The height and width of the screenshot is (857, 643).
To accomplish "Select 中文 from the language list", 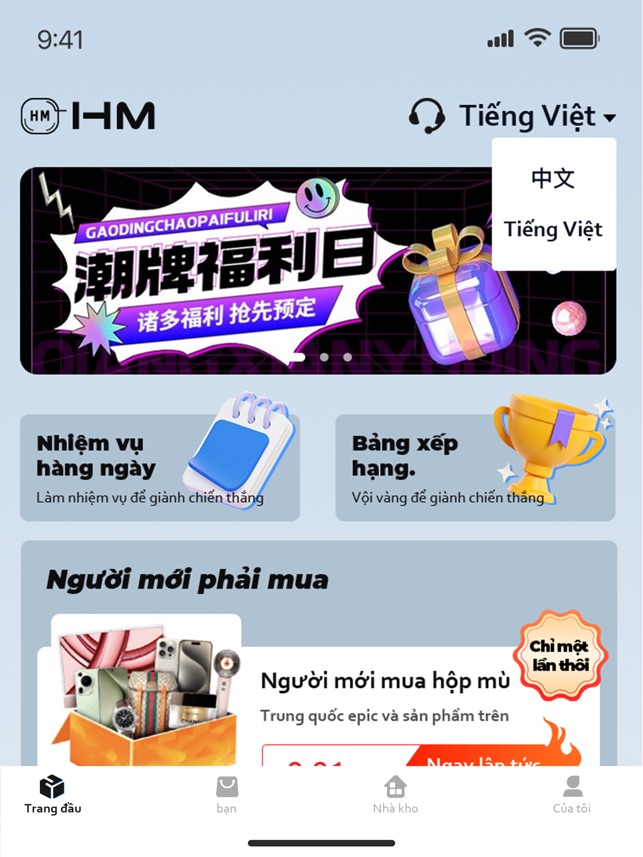I will click(x=553, y=179).
